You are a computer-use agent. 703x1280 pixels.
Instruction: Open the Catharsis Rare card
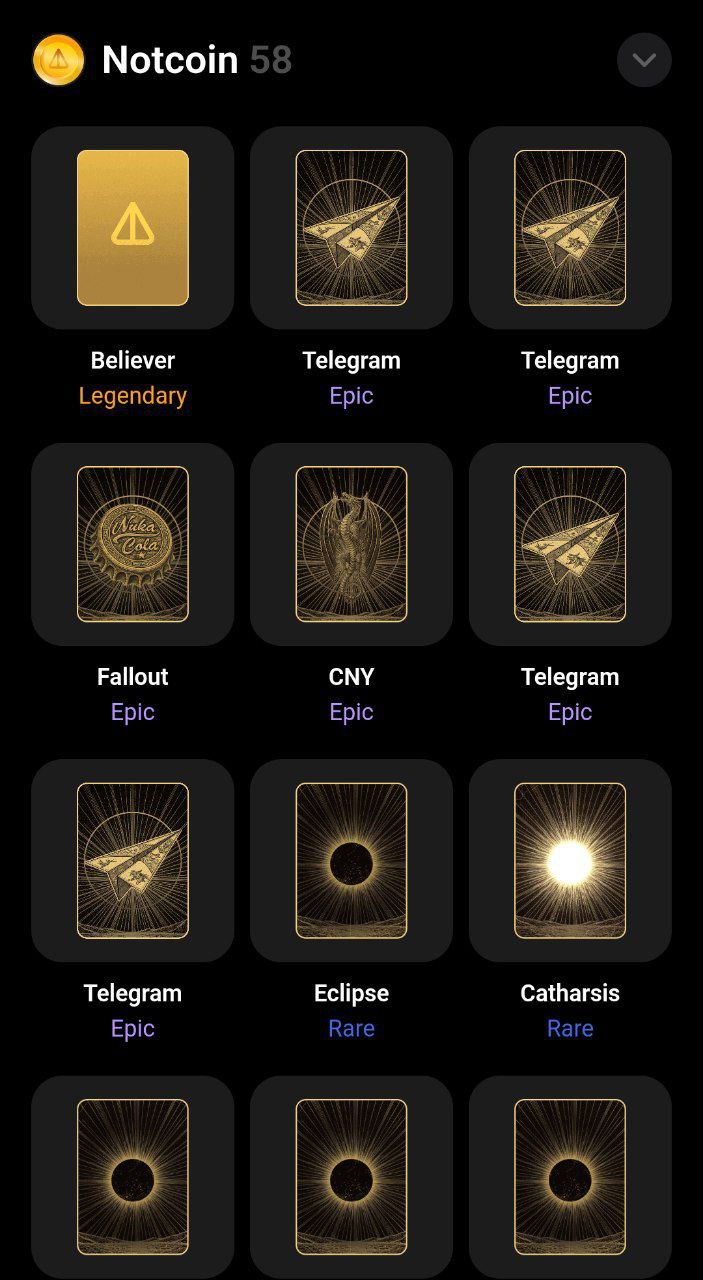570,860
